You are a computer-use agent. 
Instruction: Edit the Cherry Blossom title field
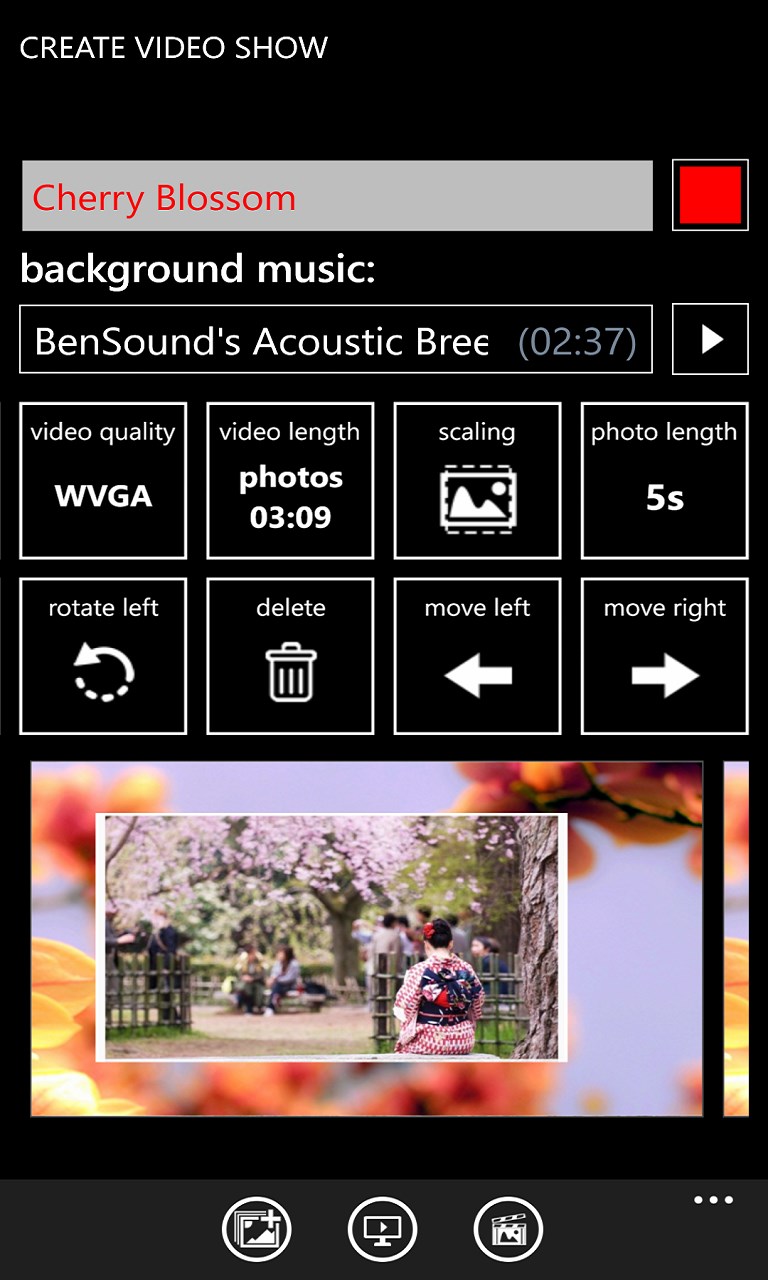(x=337, y=197)
